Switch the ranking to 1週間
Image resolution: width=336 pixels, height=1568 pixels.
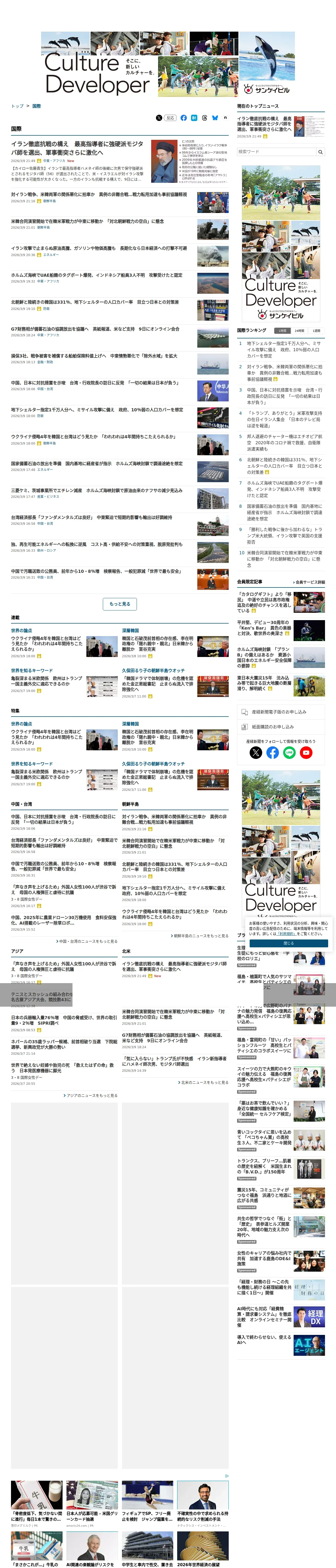[316, 331]
